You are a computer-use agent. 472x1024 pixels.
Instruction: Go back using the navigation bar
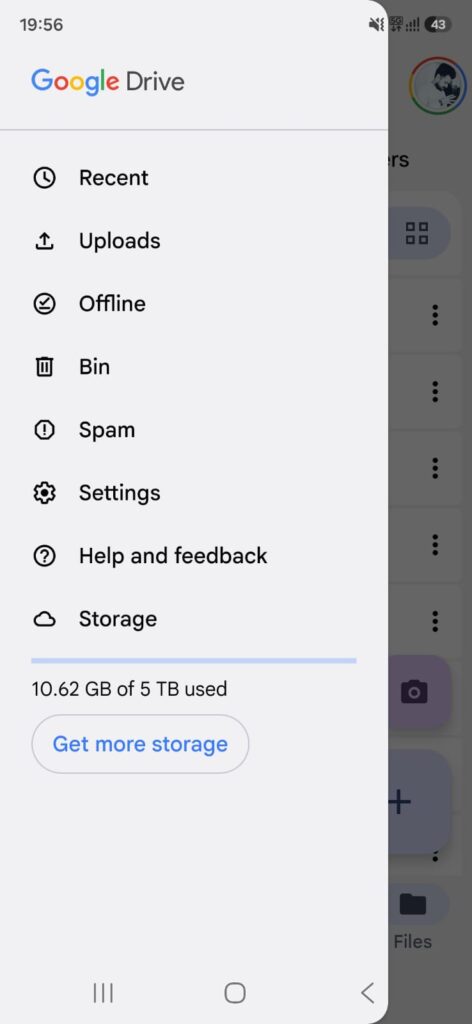point(368,993)
